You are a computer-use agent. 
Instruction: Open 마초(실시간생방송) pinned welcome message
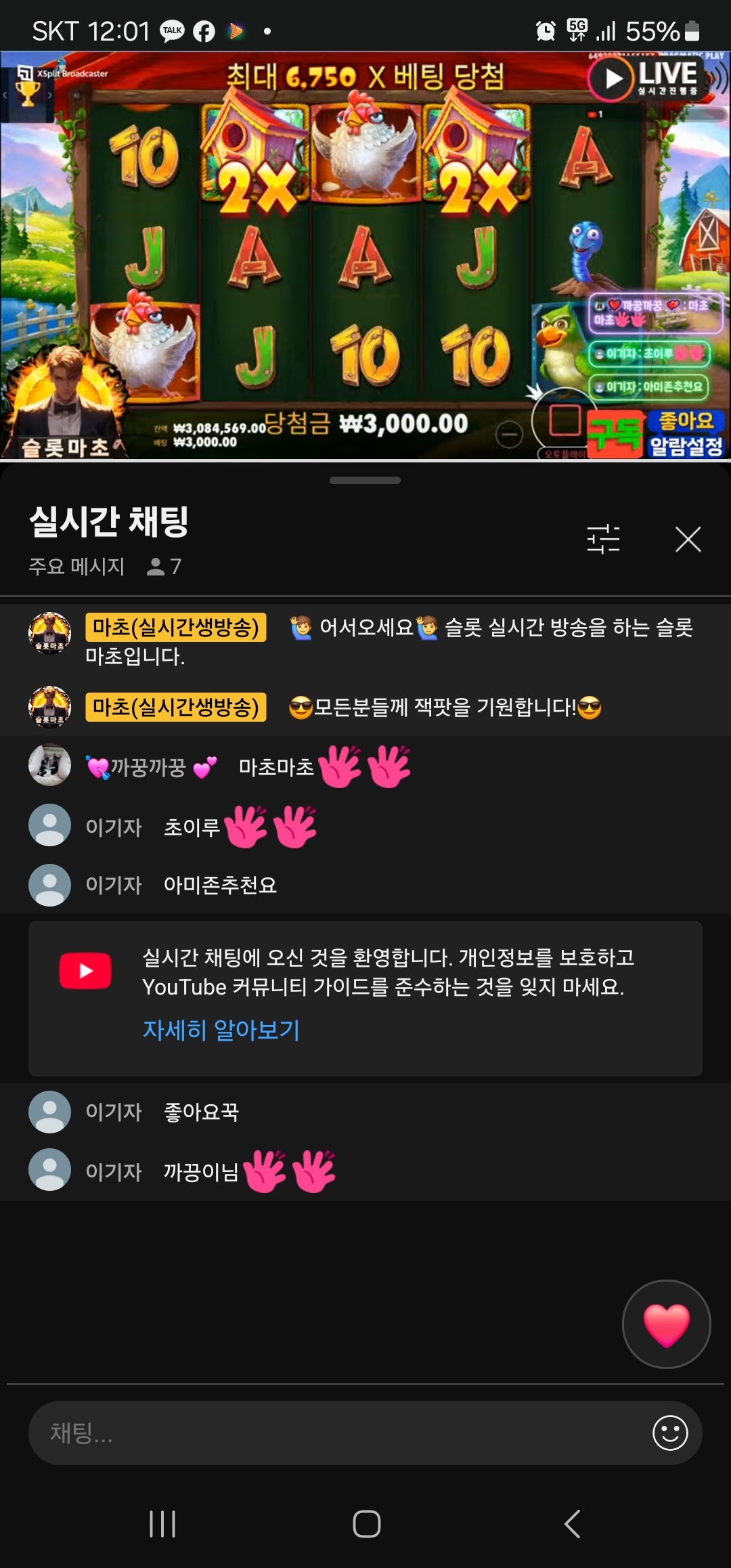coord(389,640)
